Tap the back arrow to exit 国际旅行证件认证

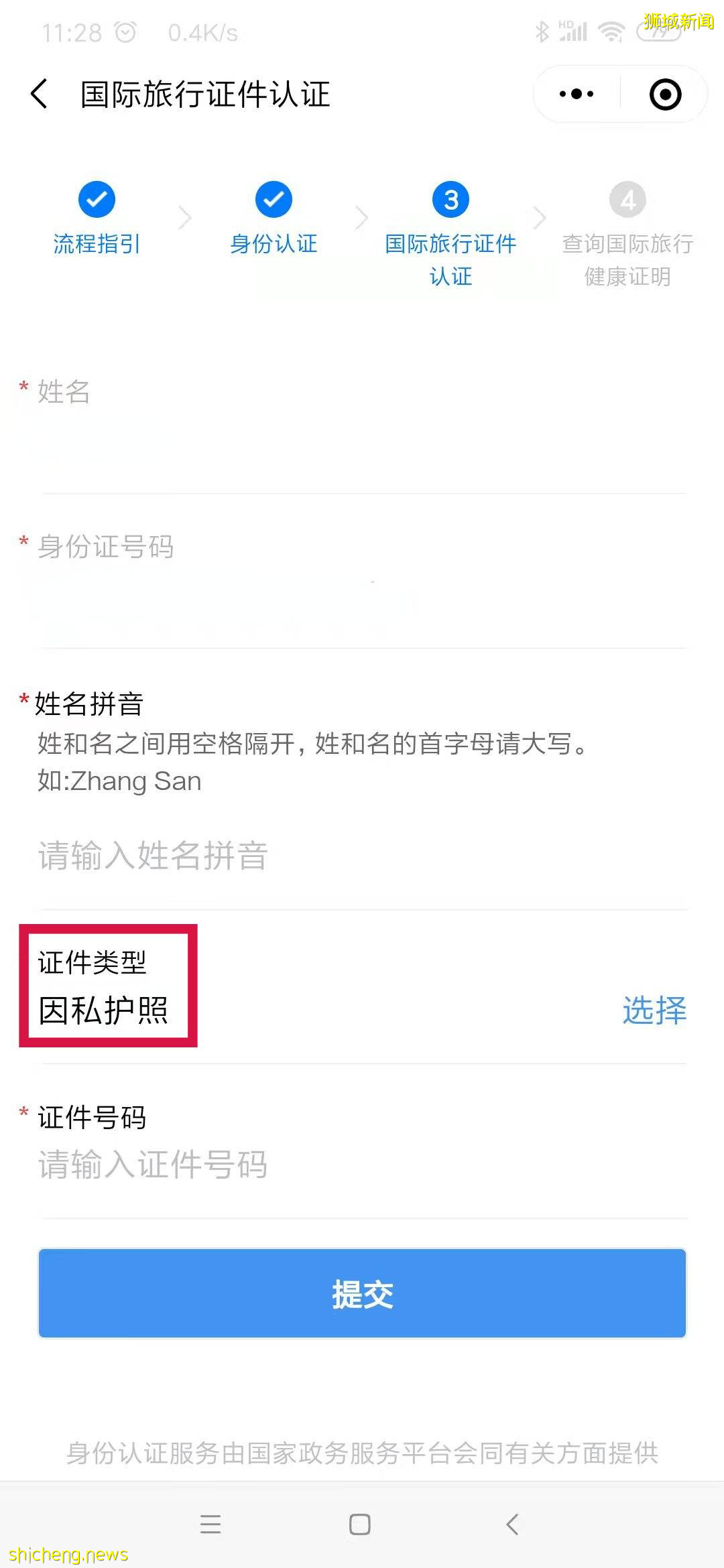[x=38, y=94]
